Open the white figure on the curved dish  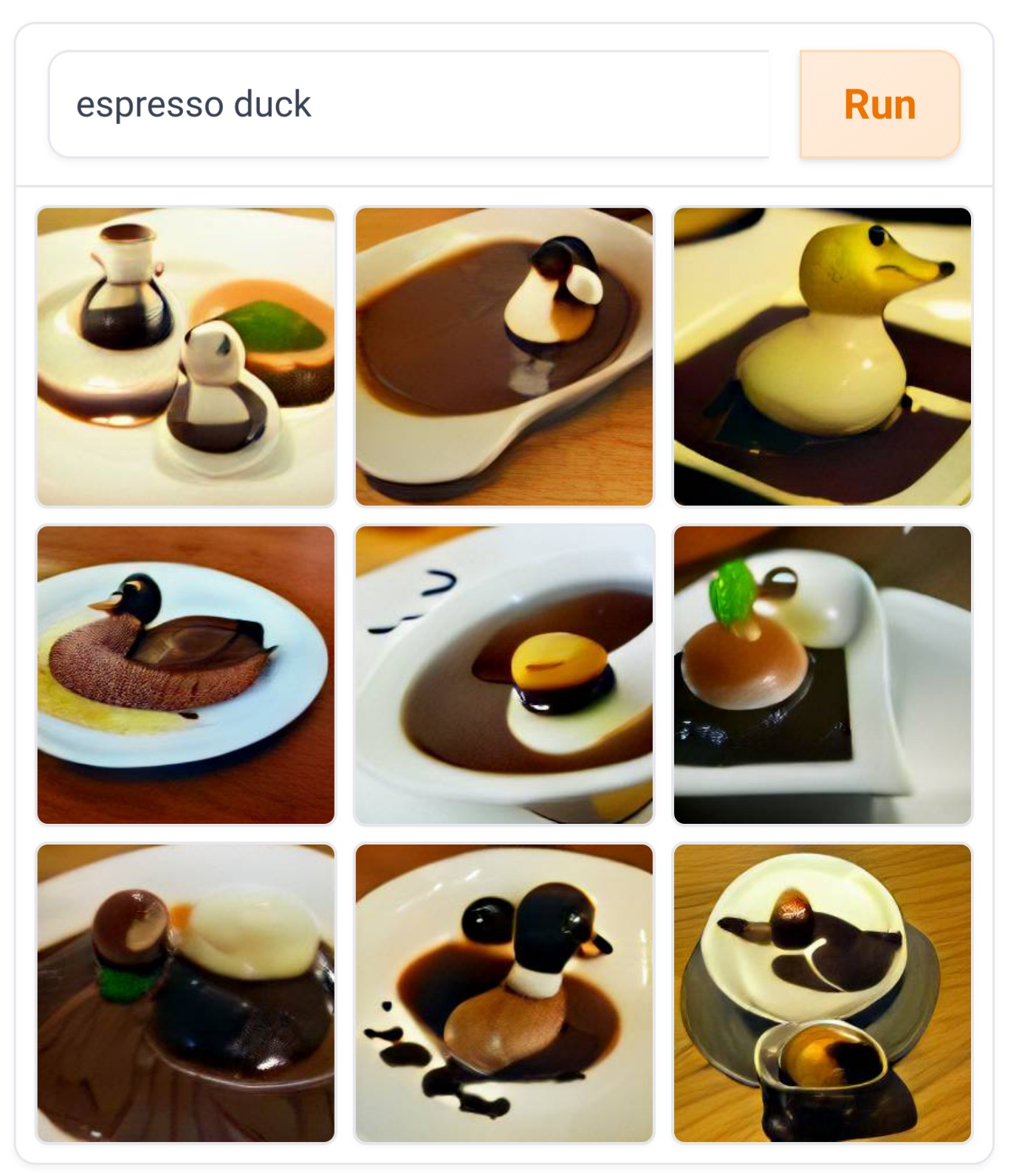tap(504, 357)
